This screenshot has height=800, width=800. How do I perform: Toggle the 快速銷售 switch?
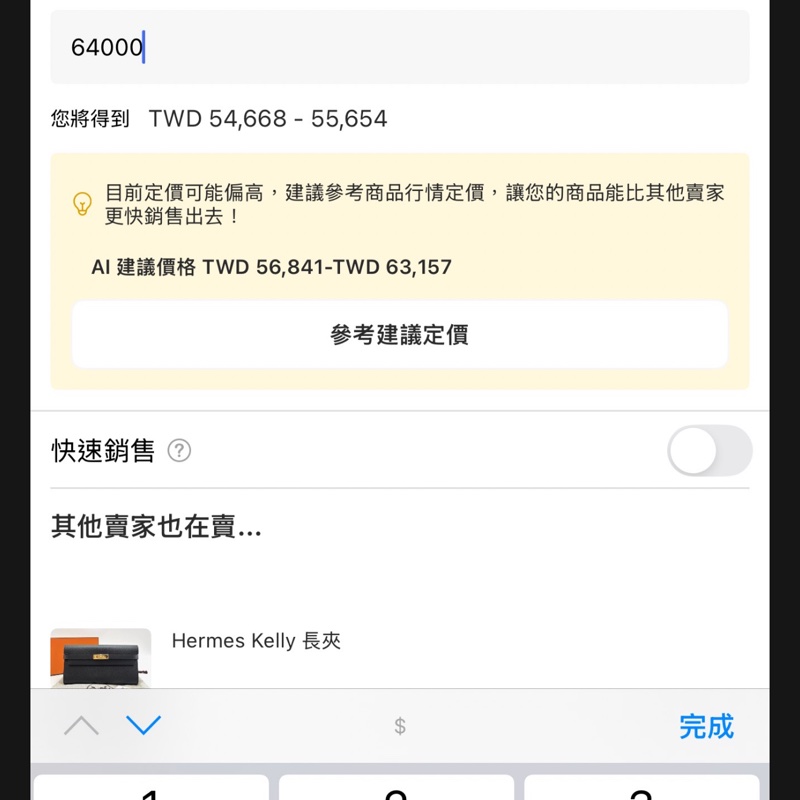[709, 451]
